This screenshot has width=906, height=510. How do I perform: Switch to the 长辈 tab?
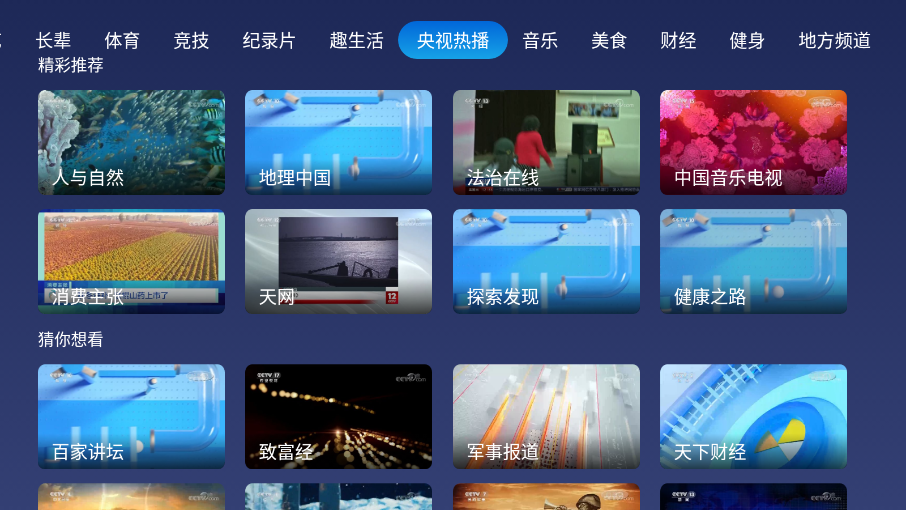pyautogui.click(x=53, y=41)
